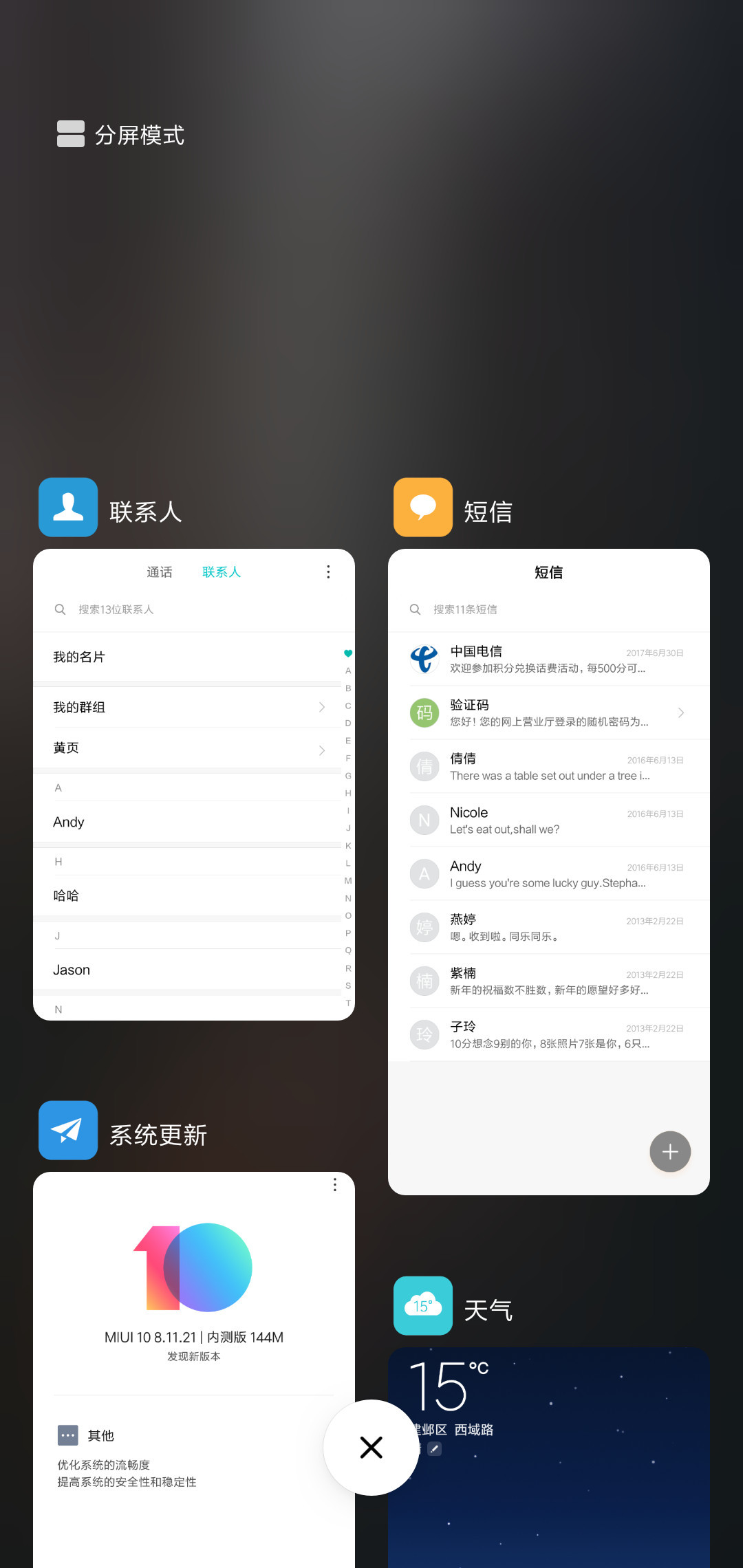Open the 短信 messaging app card

(549, 872)
